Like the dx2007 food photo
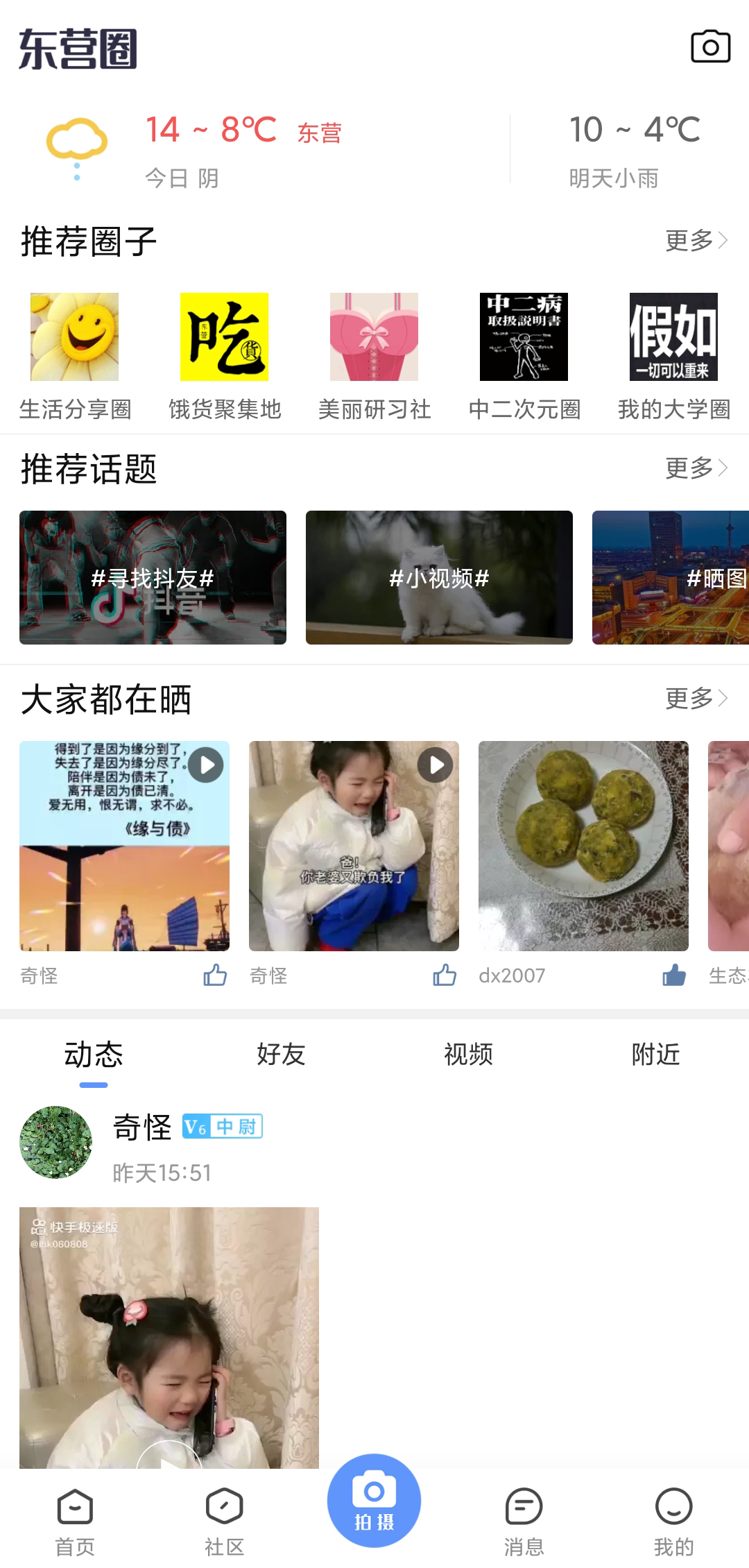This screenshot has width=749, height=1568. click(x=673, y=975)
